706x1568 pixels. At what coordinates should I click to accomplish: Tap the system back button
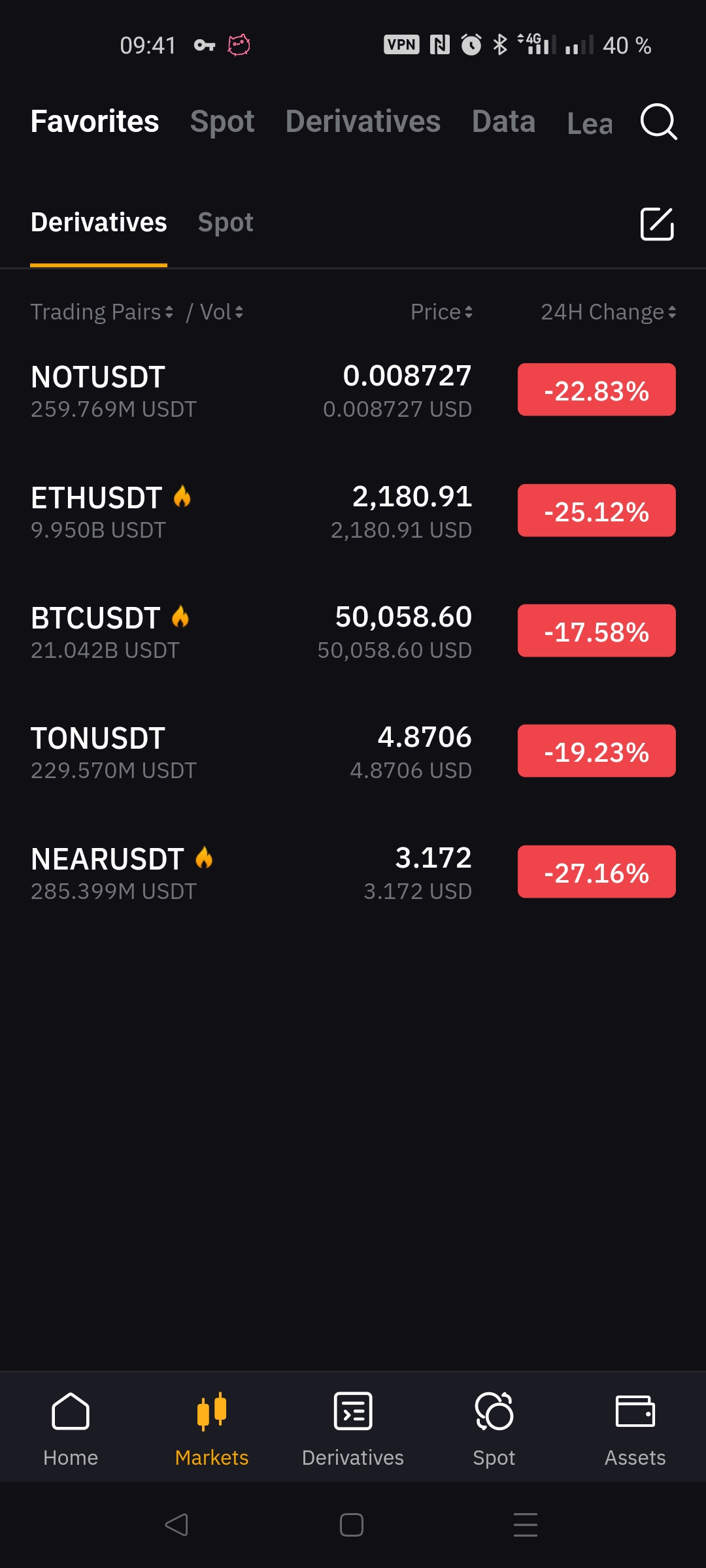(x=176, y=1525)
